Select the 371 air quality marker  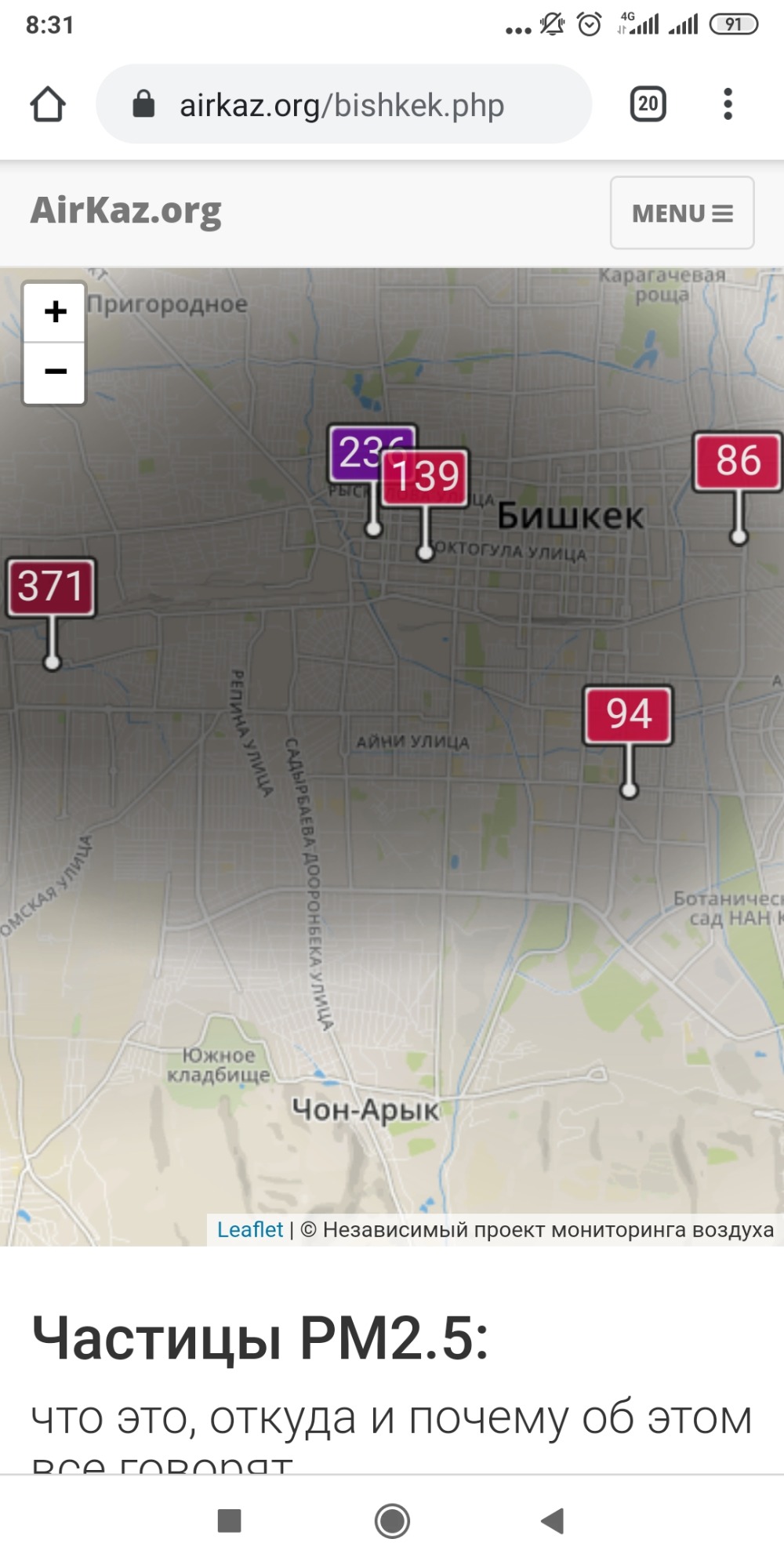[51, 587]
